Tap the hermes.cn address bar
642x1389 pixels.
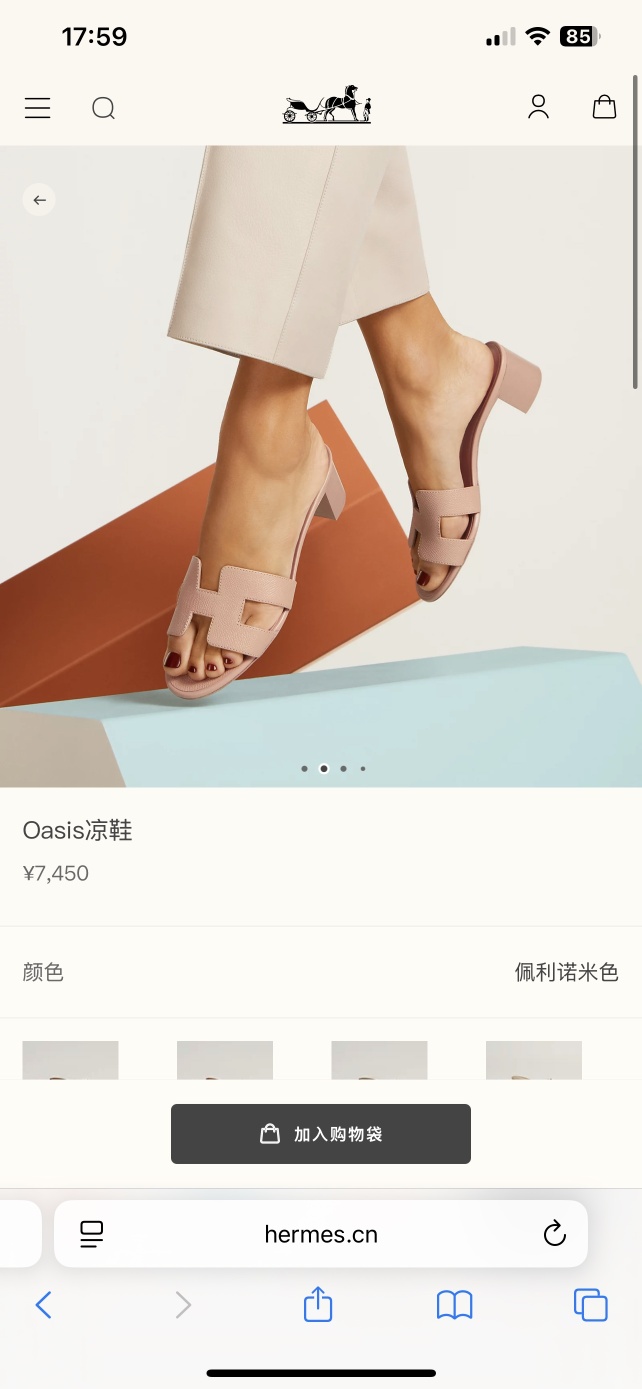click(x=320, y=1234)
